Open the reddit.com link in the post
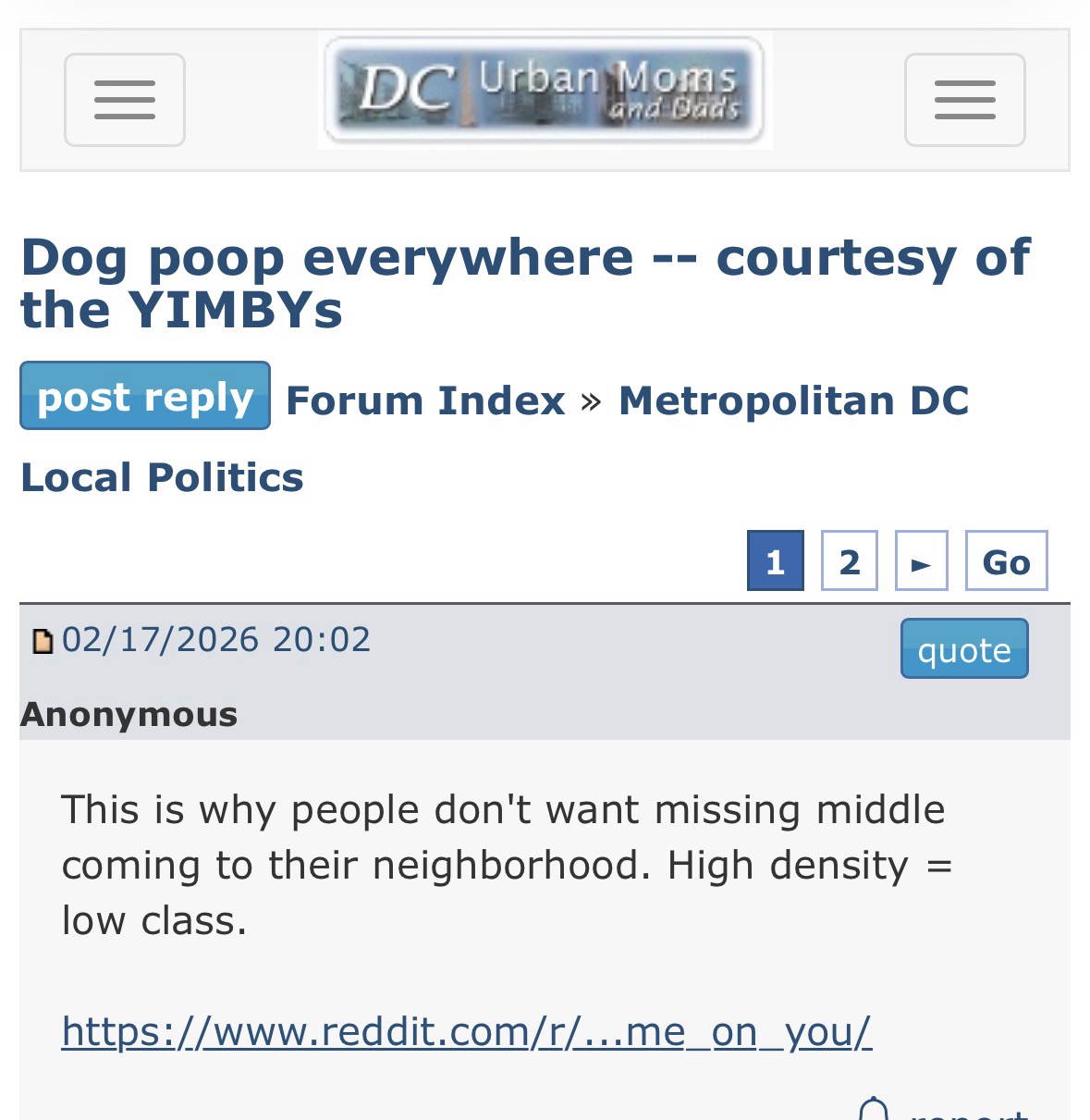 pyautogui.click(x=466, y=1030)
